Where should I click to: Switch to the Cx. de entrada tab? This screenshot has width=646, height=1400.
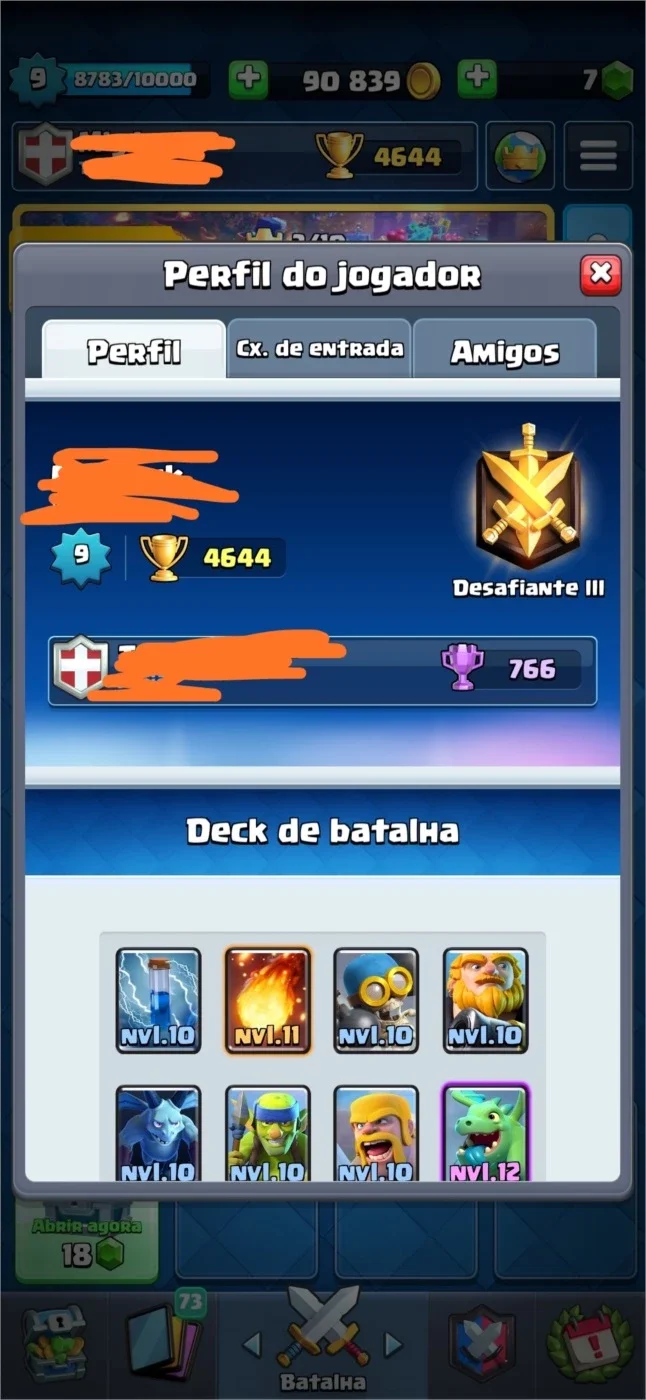point(320,349)
